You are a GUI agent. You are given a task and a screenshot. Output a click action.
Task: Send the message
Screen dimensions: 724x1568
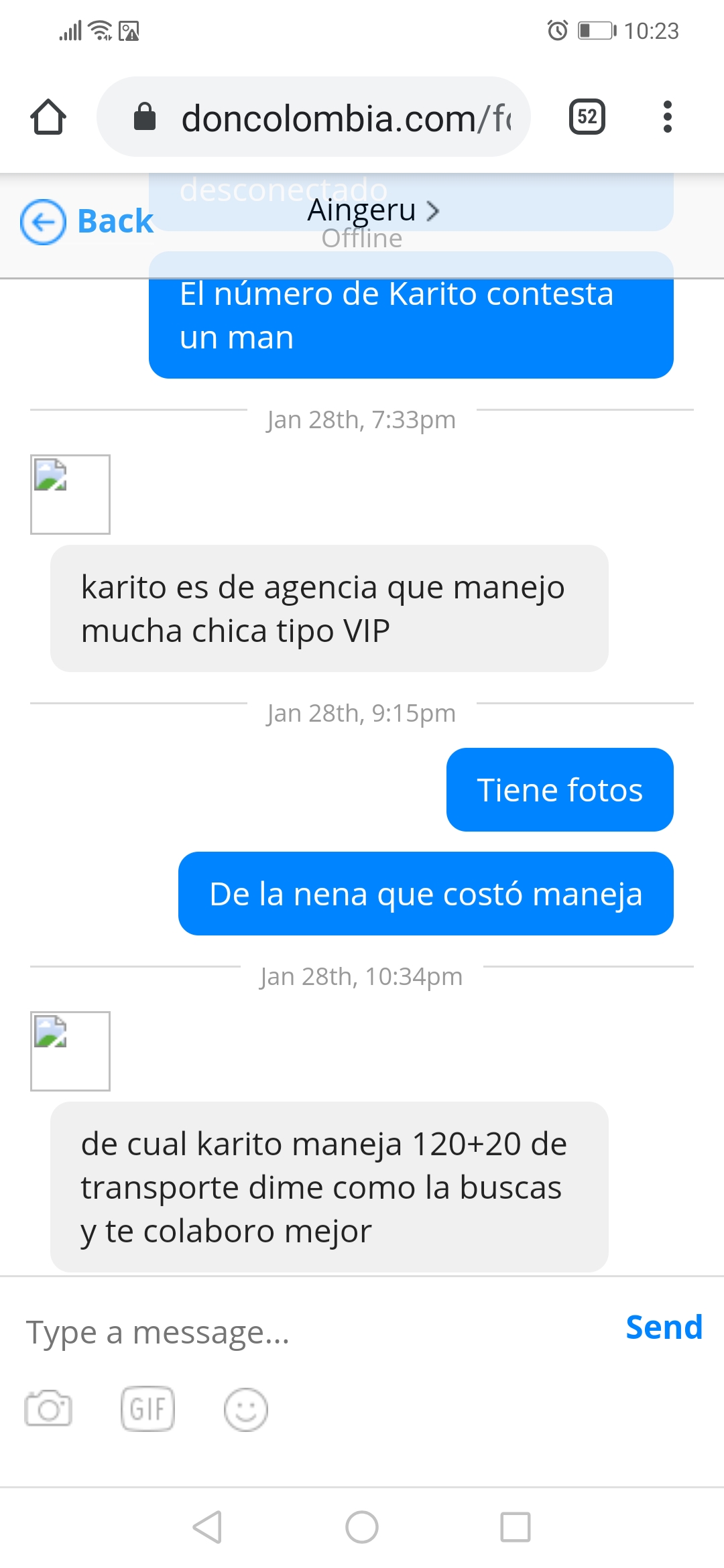pos(664,1327)
